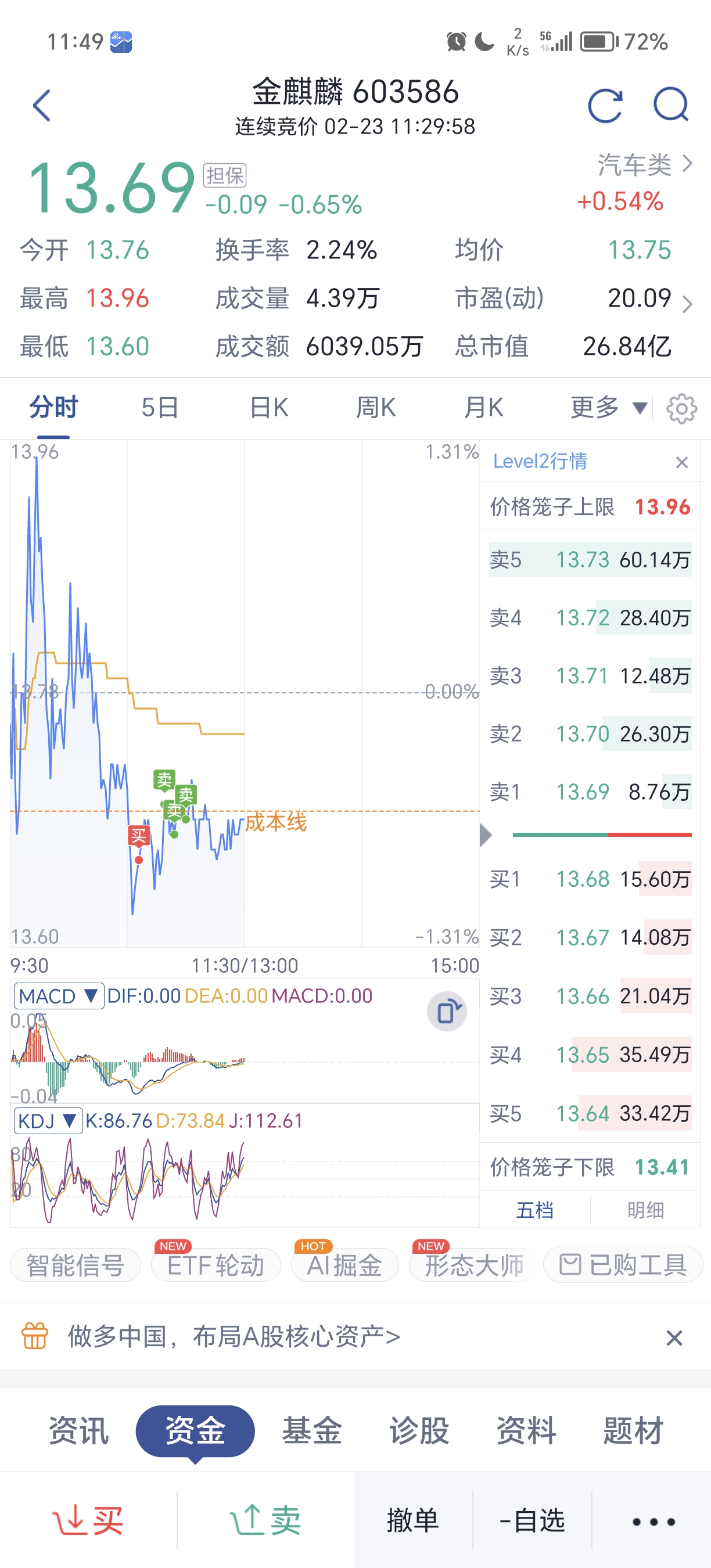Image resolution: width=711 pixels, height=1568 pixels.
Task: Switch order book to 明细 tab
Action: [x=645, y=1210]
